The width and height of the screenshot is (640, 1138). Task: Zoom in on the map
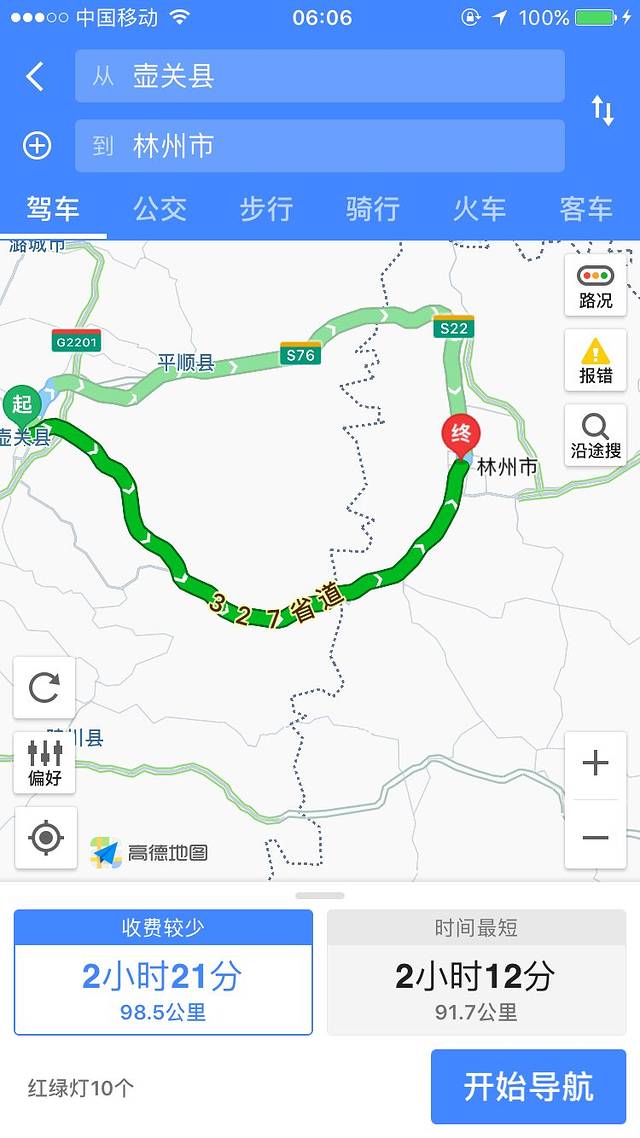point(595,764)
